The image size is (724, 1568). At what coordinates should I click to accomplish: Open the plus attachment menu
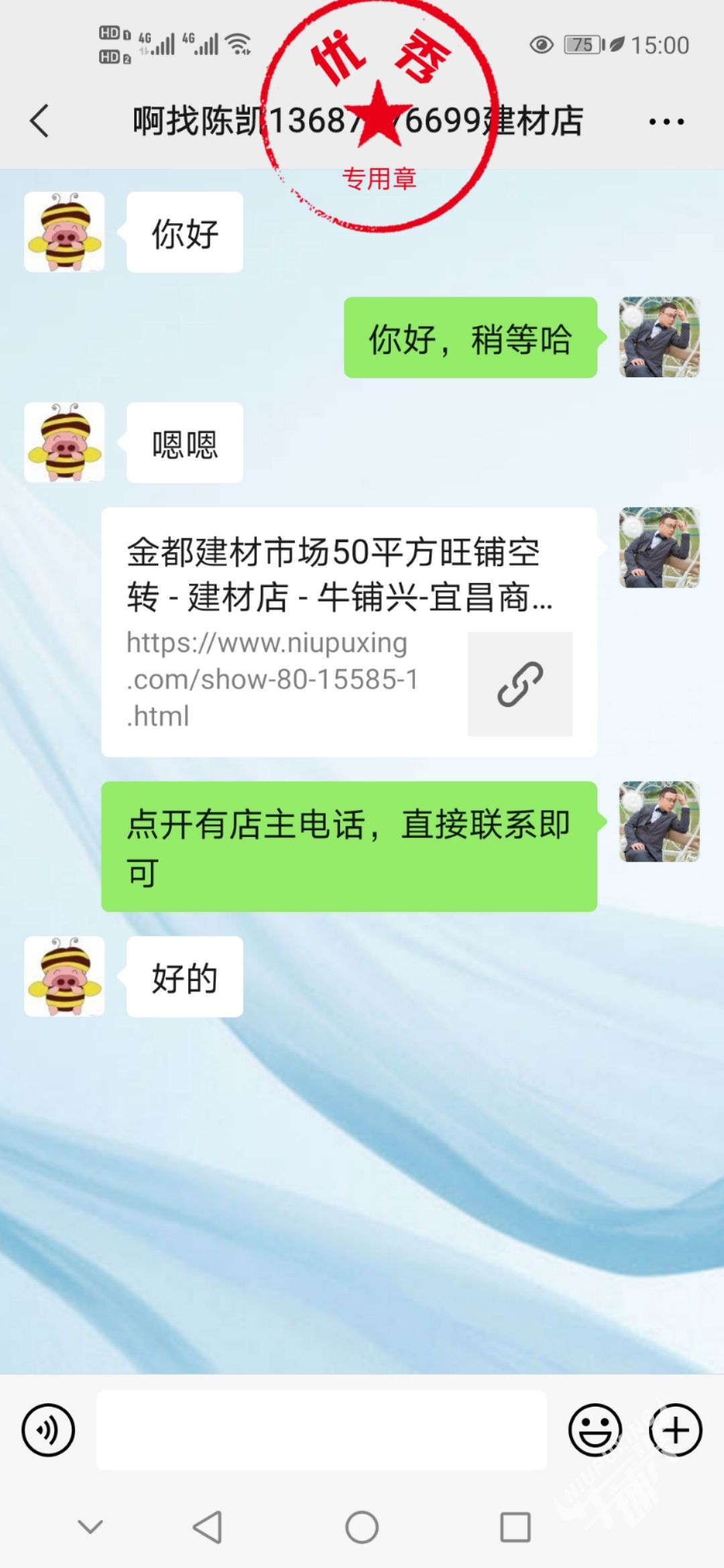(x=675, y=1430)
